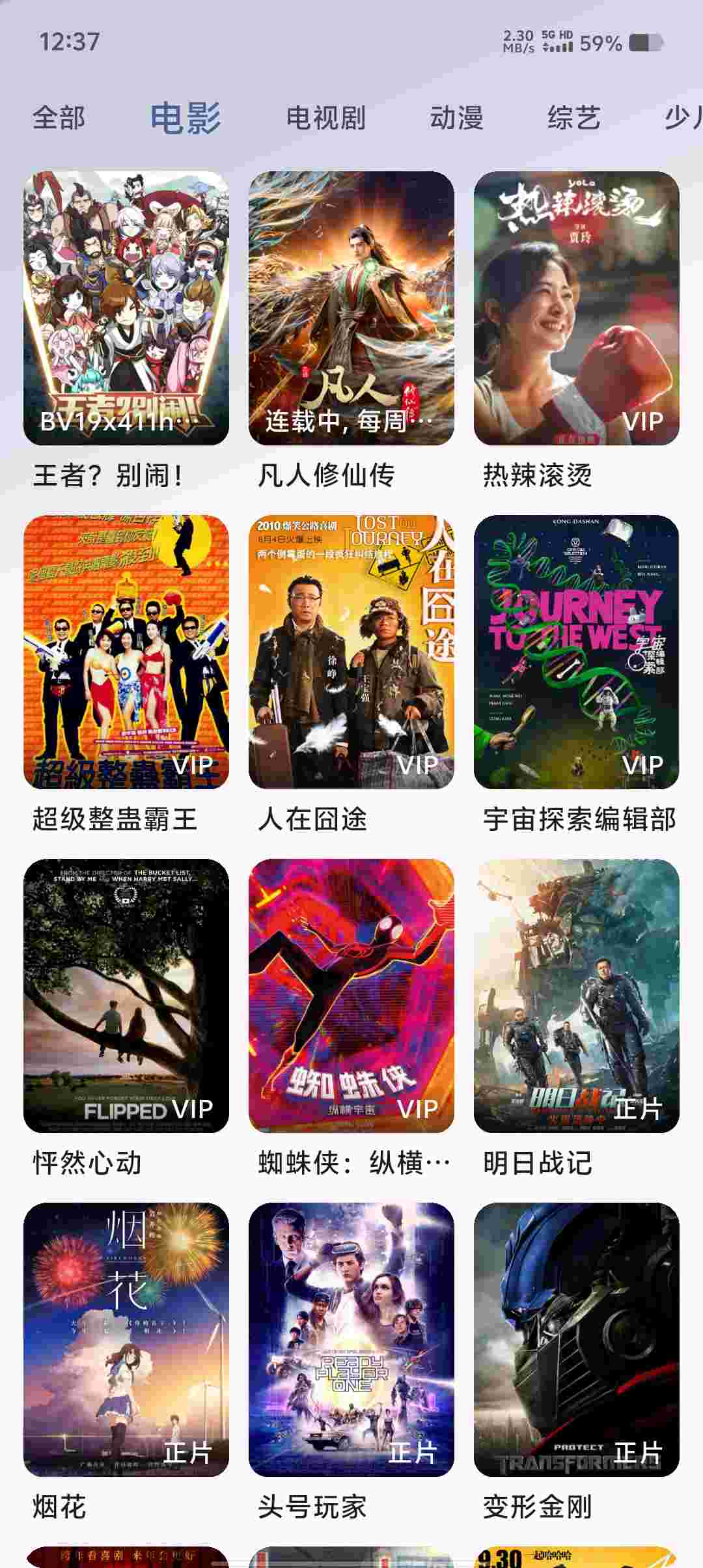Screen dimensions: 703x1568
Task: Go to the 综艺 tab
Action: [573, 118]
